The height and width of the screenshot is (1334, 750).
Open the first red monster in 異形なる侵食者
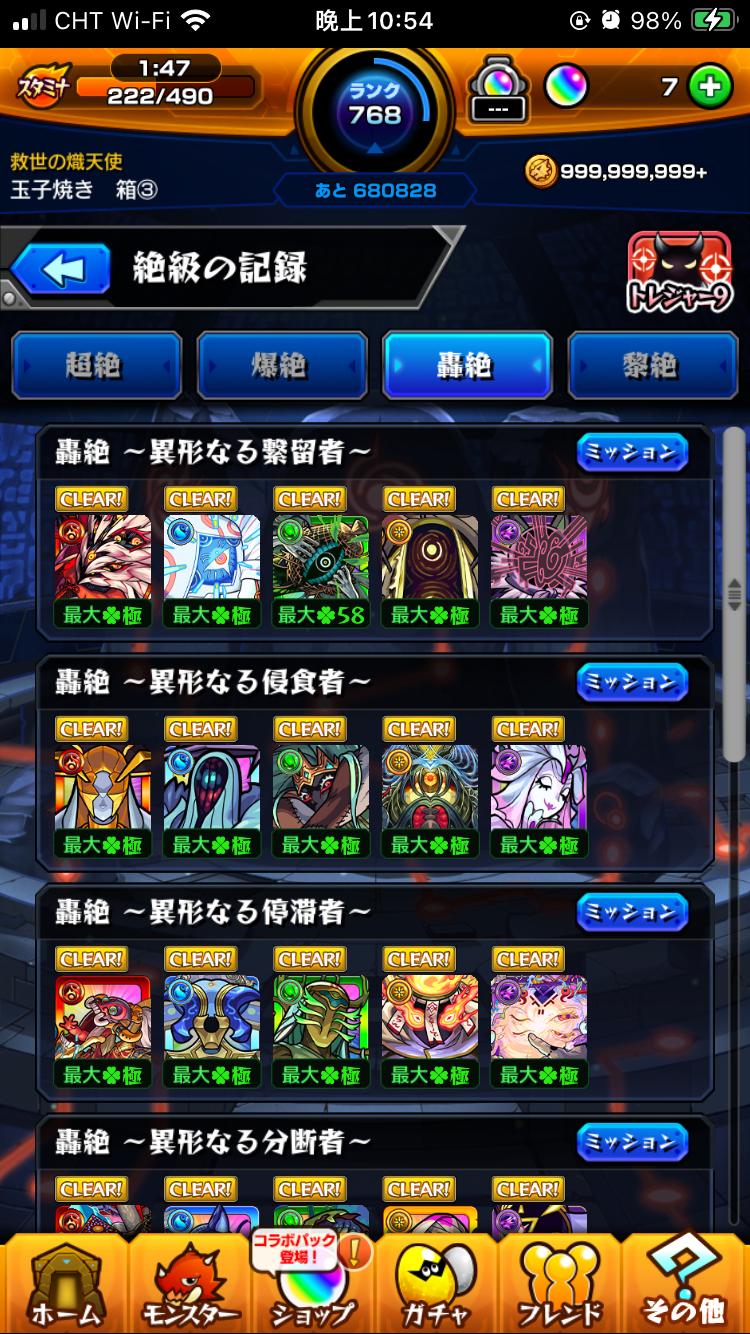(x=102, y=790)
